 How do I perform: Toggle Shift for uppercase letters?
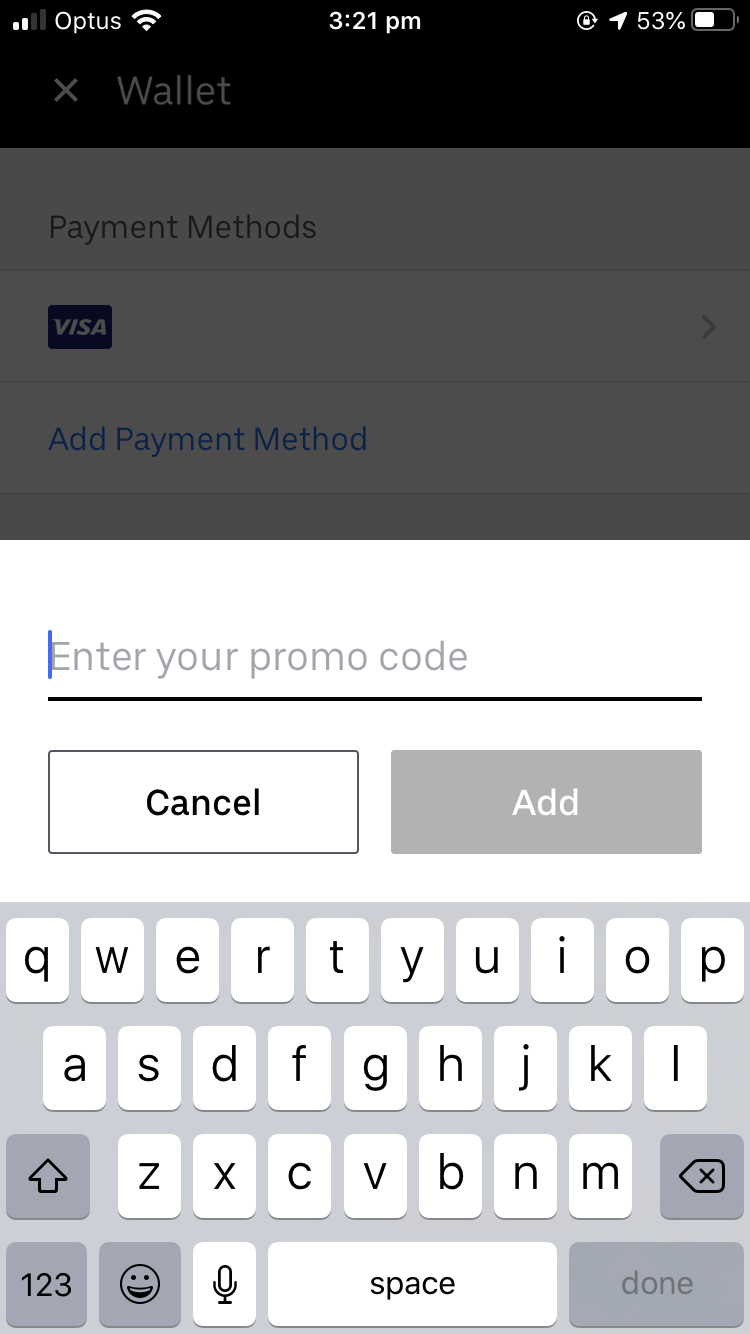[x=47, y=1177]
